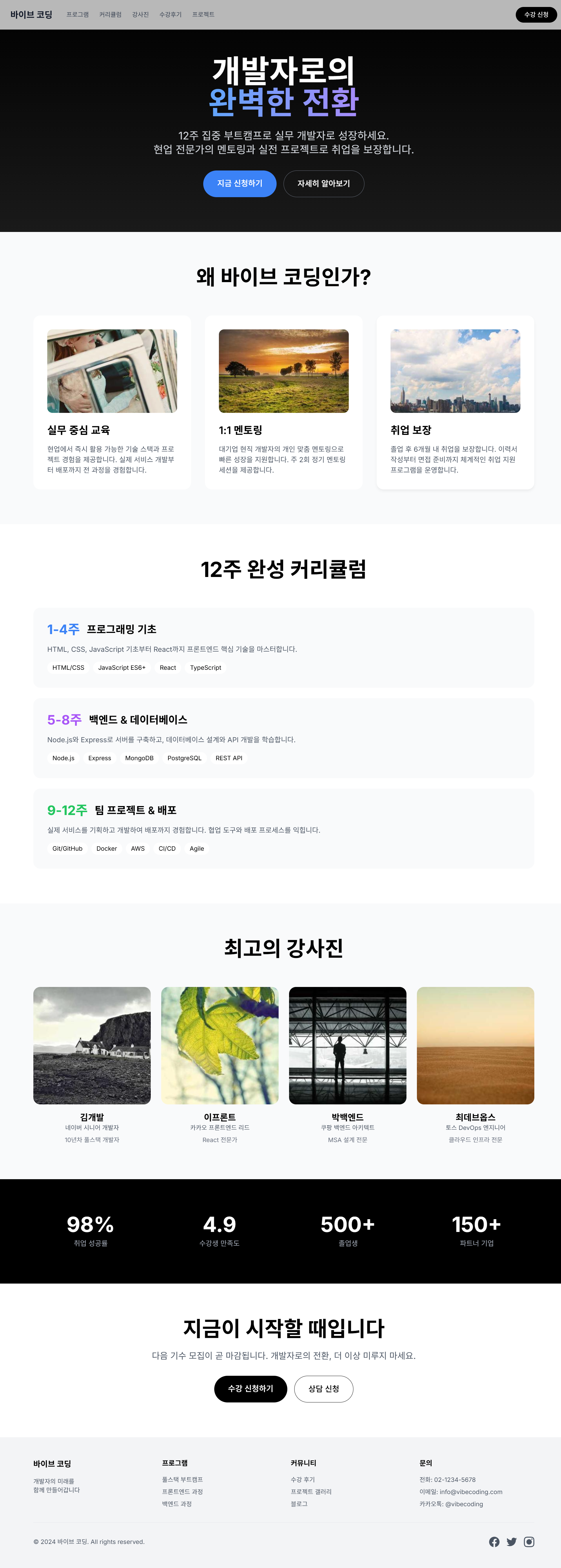The height and width of the screenshot is (1568, 561).
Task: Open the Instagram icon in footer
Action: pyautogui.click(x=529, y=1541)
